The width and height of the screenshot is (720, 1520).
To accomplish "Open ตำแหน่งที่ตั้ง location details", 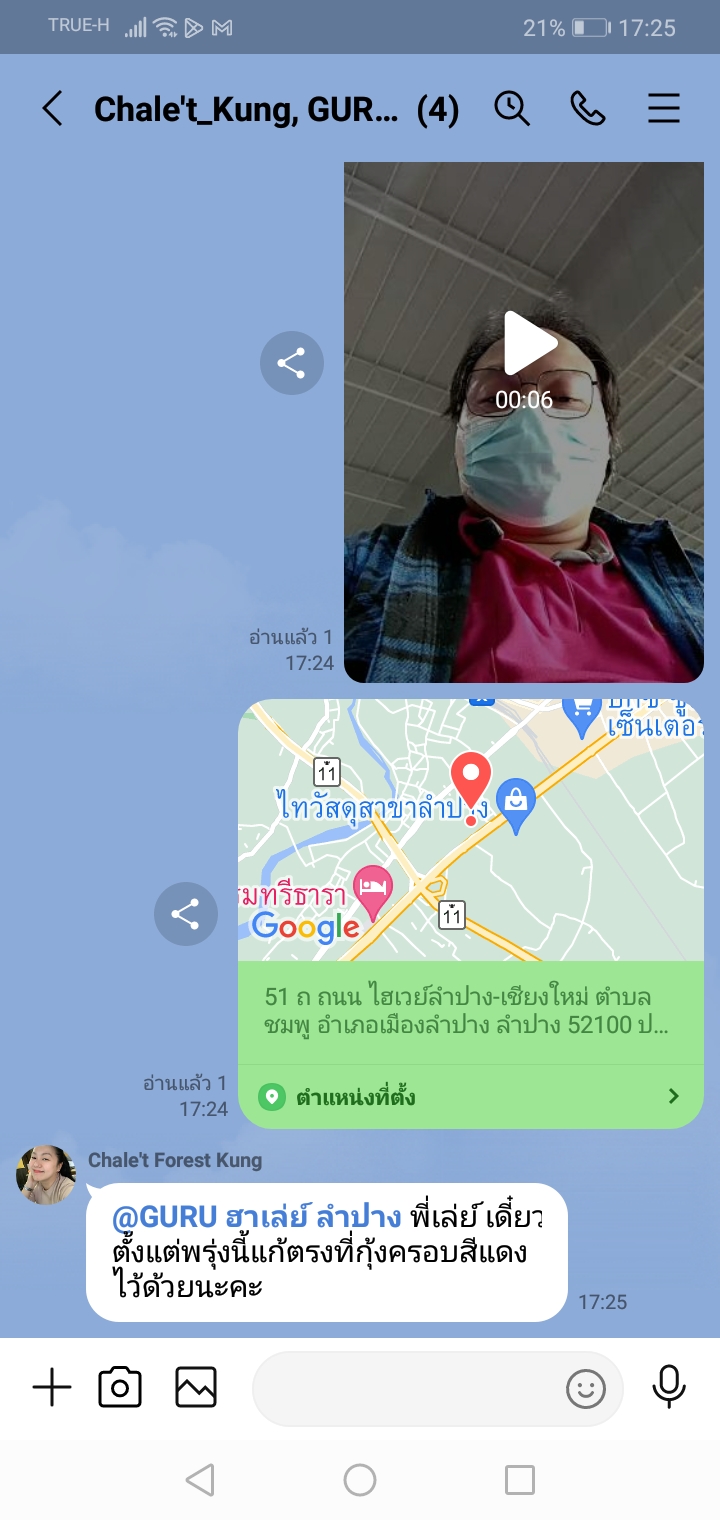I will pos(470,1097).
